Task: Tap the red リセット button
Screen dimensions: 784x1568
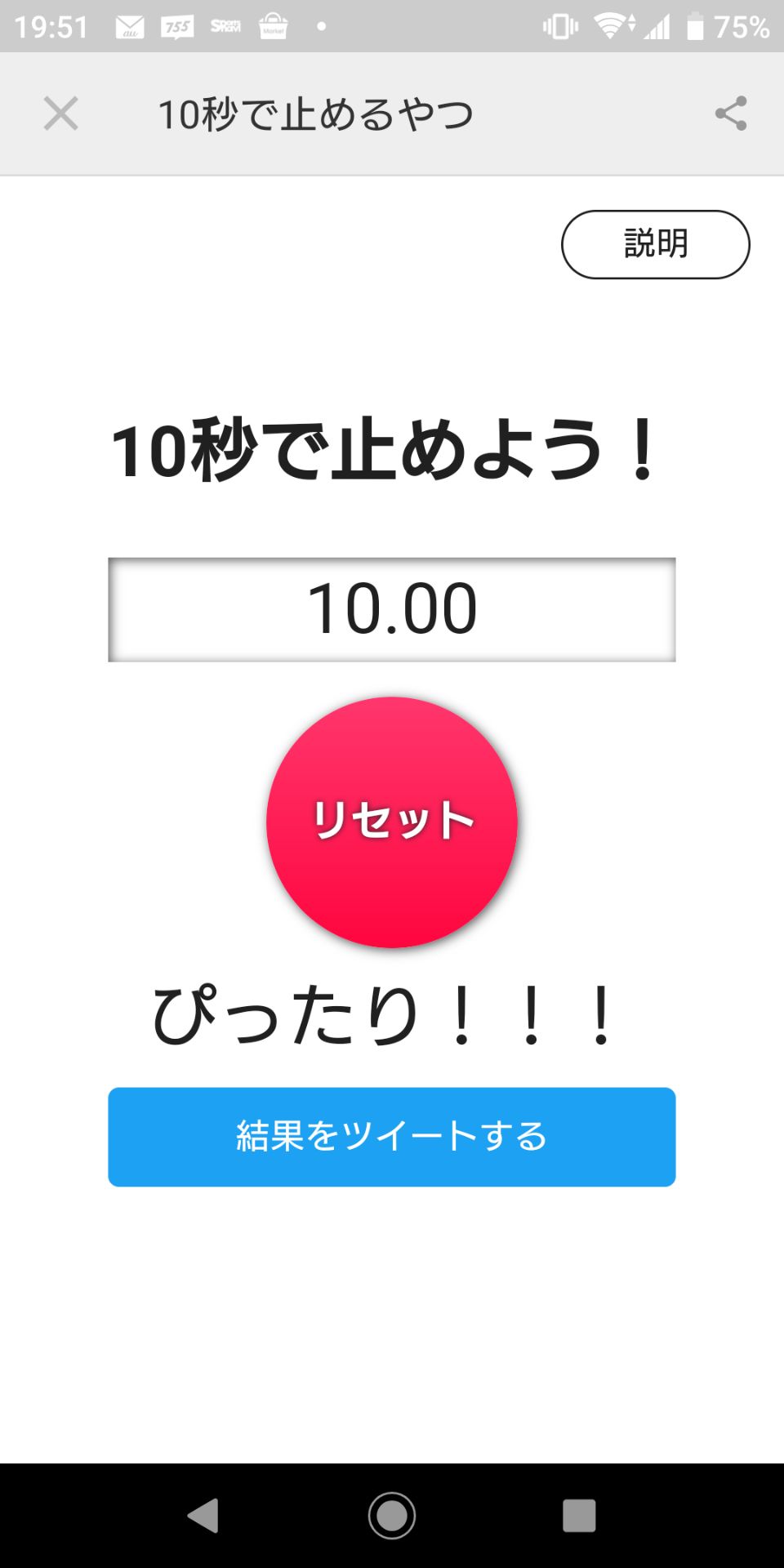Action: tap(392, 822)
